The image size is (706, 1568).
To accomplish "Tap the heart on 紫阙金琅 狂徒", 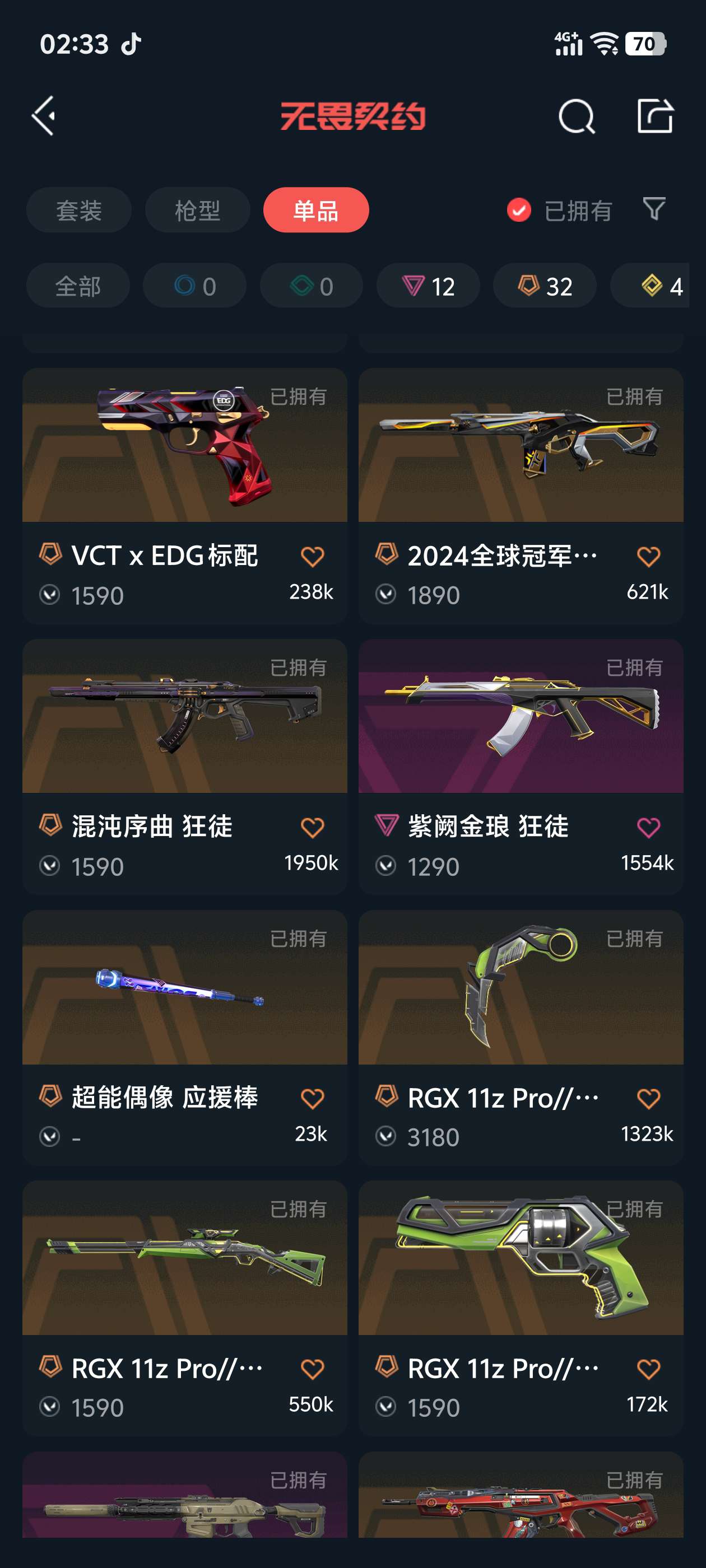I will (648, 827).
